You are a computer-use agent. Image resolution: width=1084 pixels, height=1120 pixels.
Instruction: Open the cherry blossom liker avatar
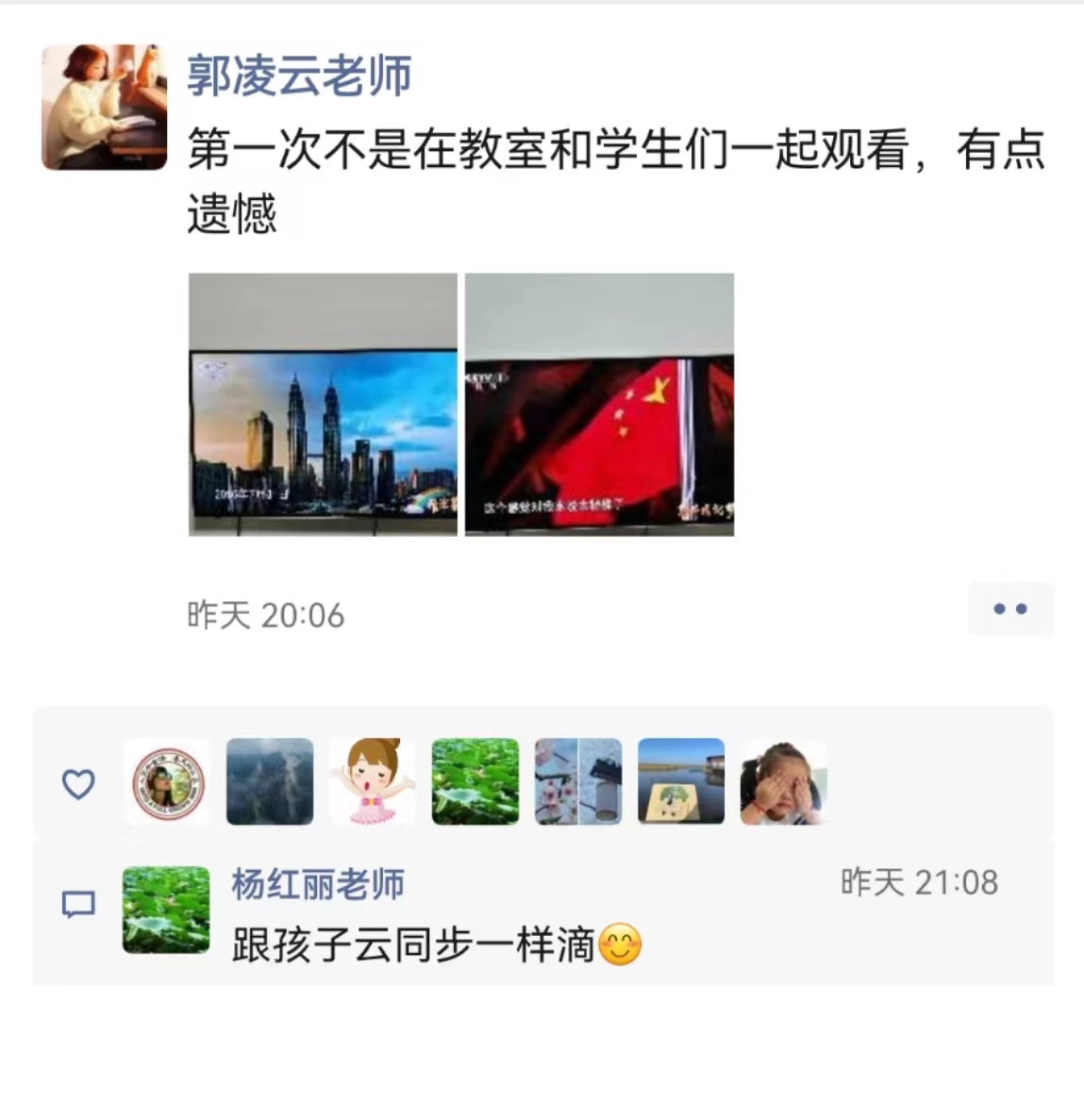coord(578,782)
